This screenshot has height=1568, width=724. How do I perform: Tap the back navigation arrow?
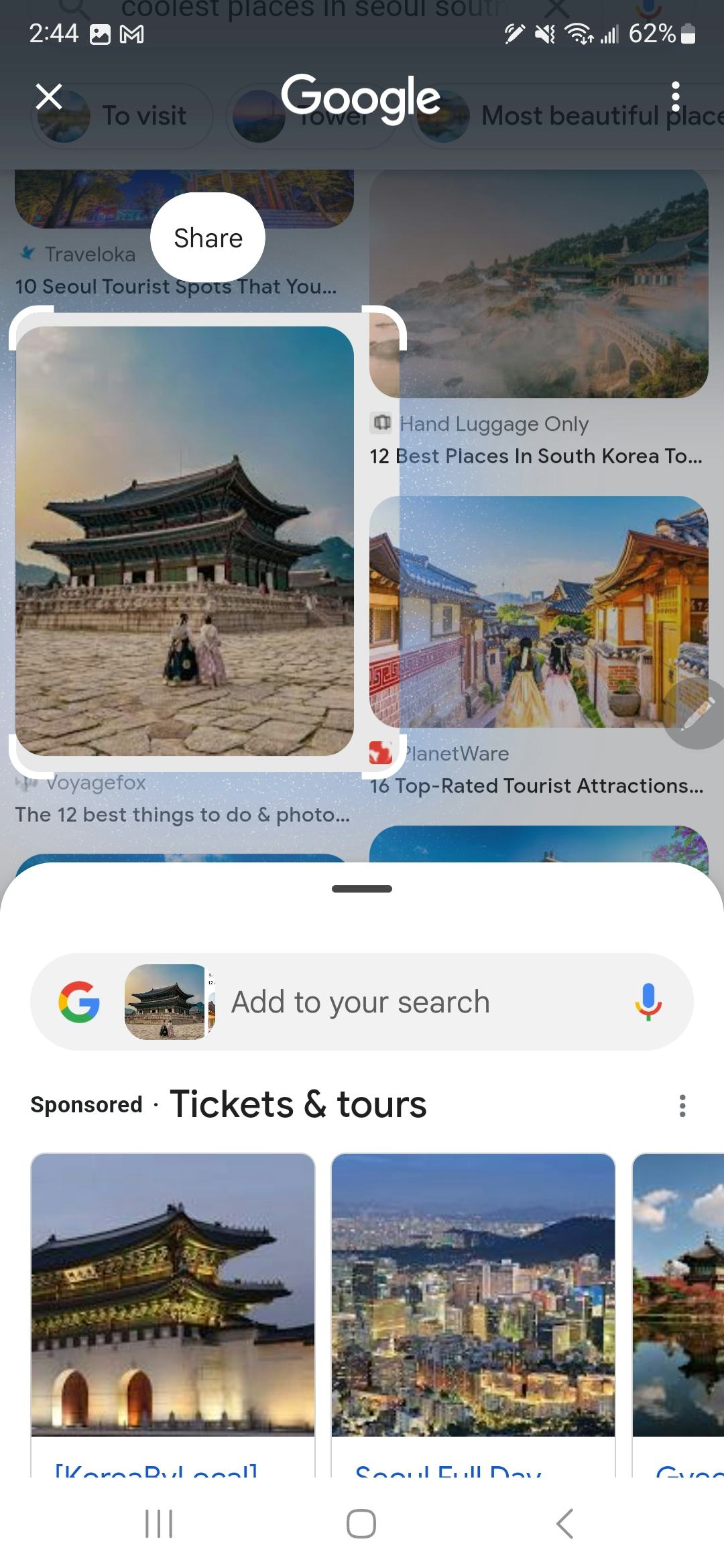[564, 1524]
